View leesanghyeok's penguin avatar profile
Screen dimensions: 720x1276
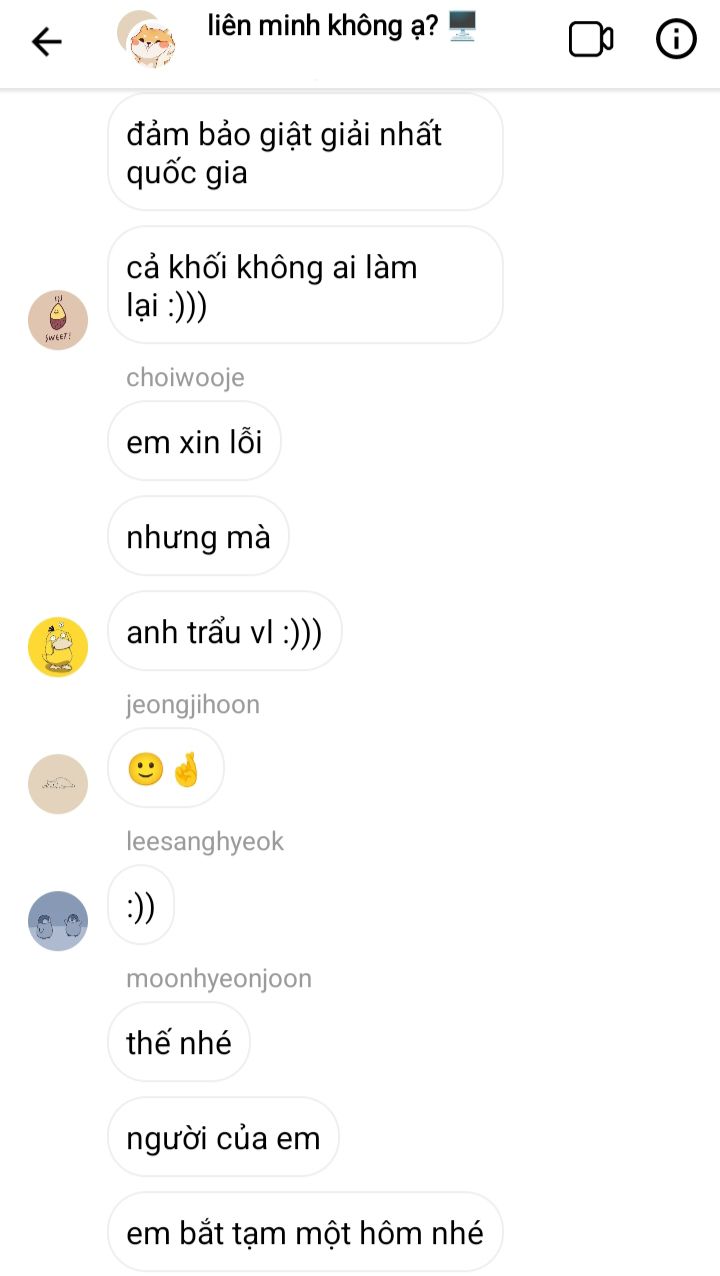pyautogui.click(x=58, y=920)
